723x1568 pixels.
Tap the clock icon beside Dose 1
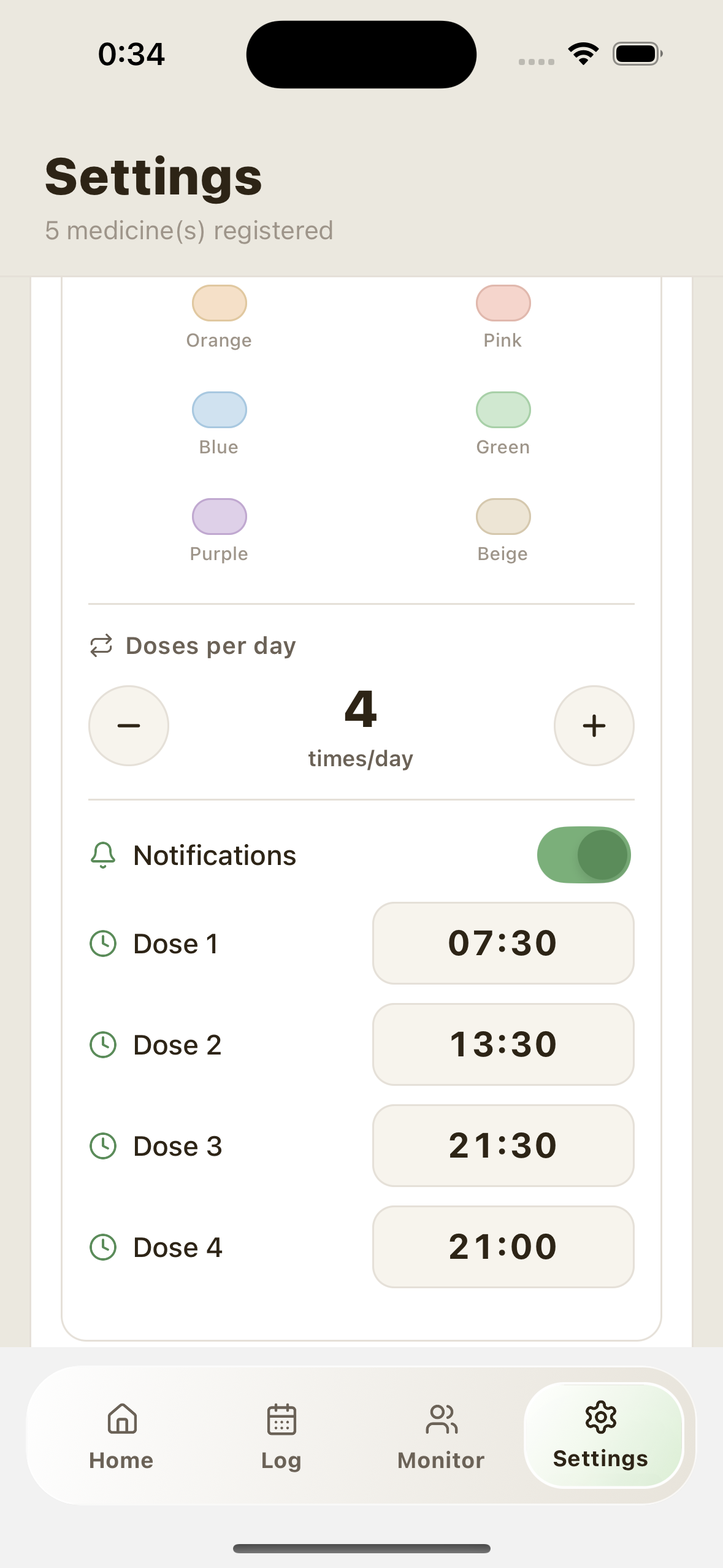(x=103, y=943)
